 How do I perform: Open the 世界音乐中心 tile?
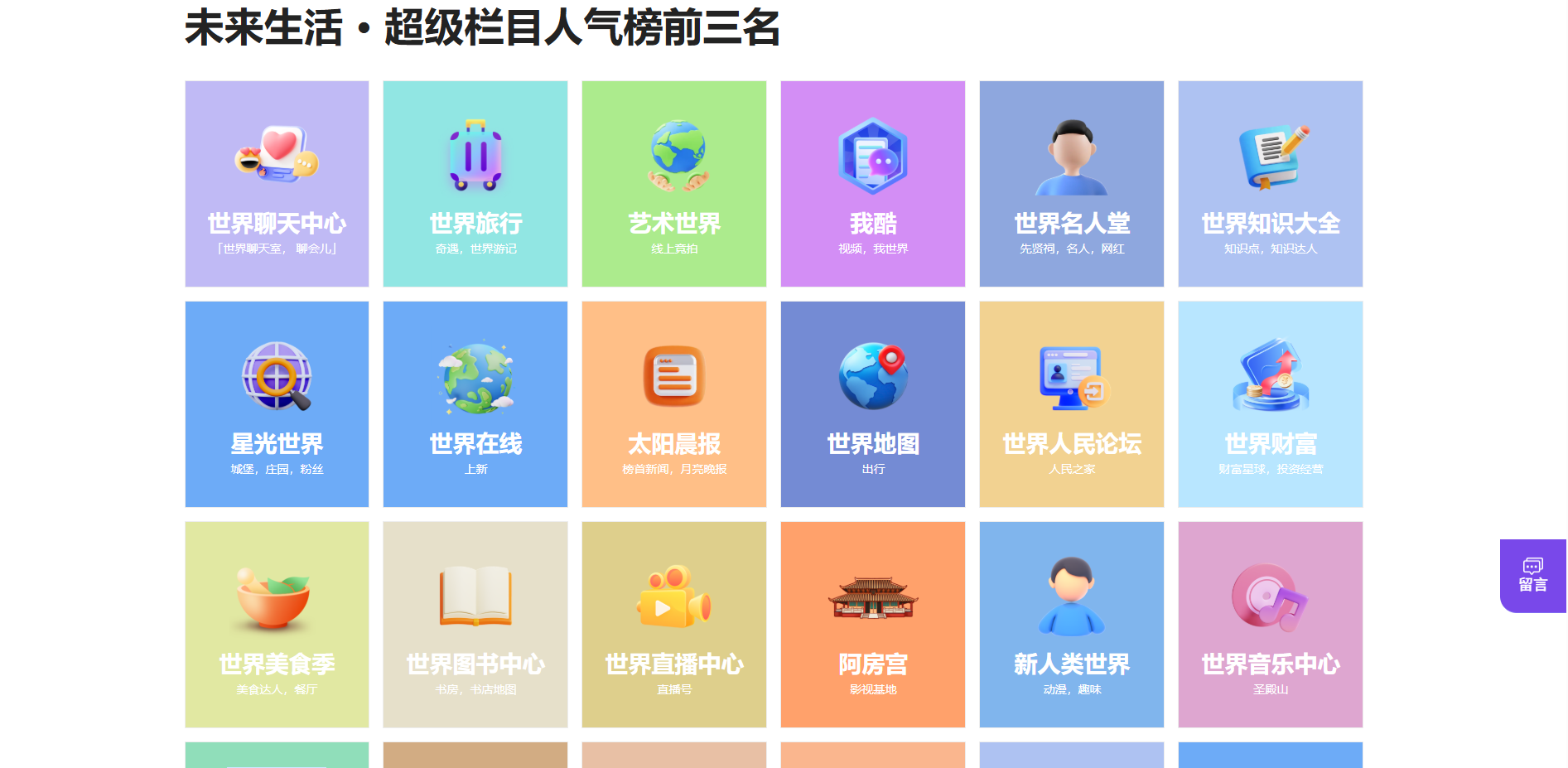tap(1271, 625)
